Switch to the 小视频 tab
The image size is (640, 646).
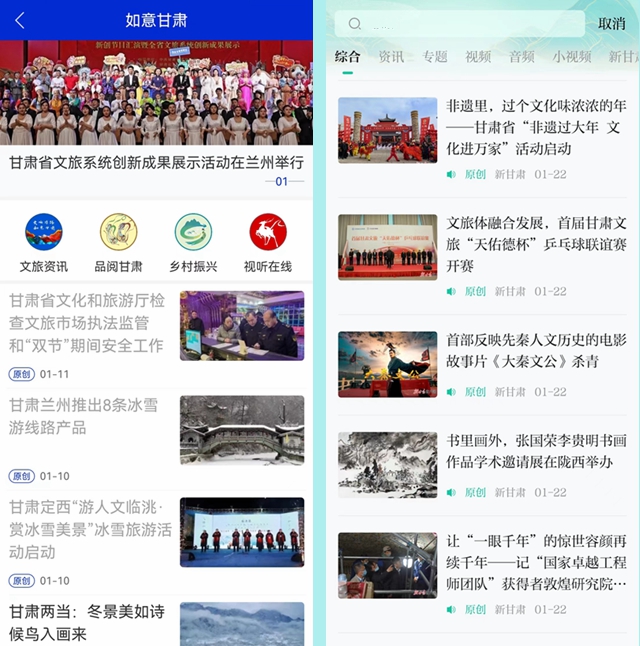[572, 57]
